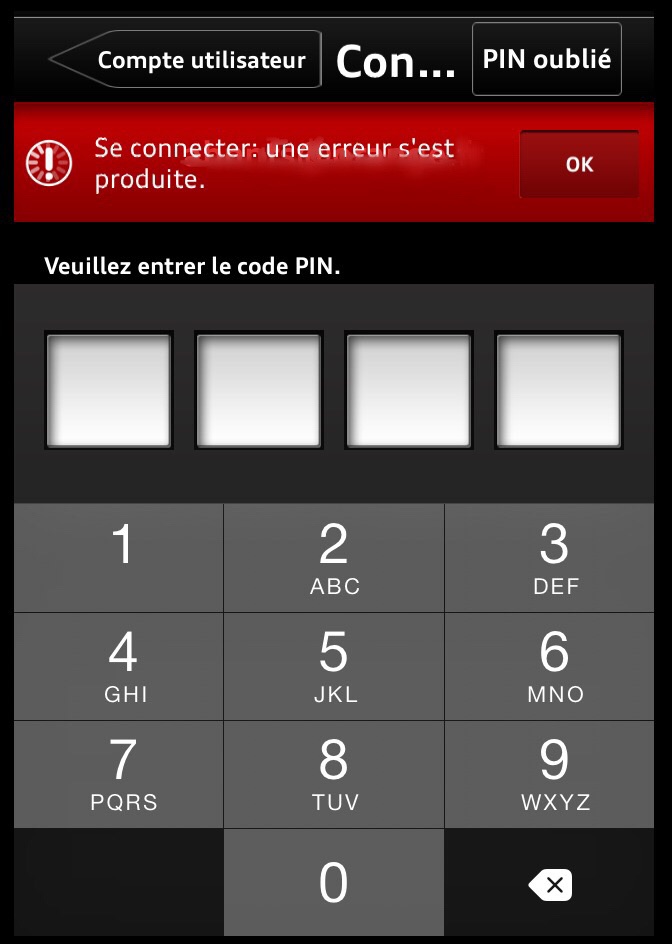The width and height of the screenshot is (672, 944).
Task: Tap the 7 PQRS key
Action: [x=120, y=774]
